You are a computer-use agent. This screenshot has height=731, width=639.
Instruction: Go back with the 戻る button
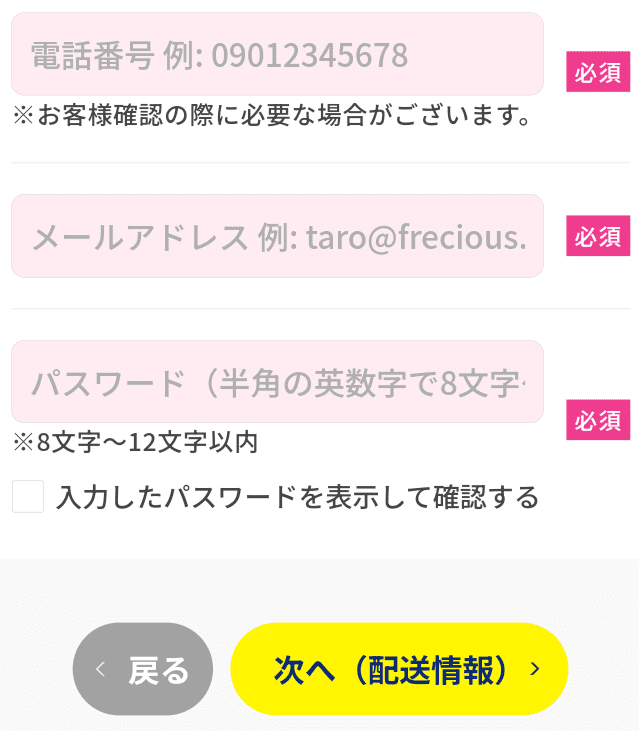point(143,669)
